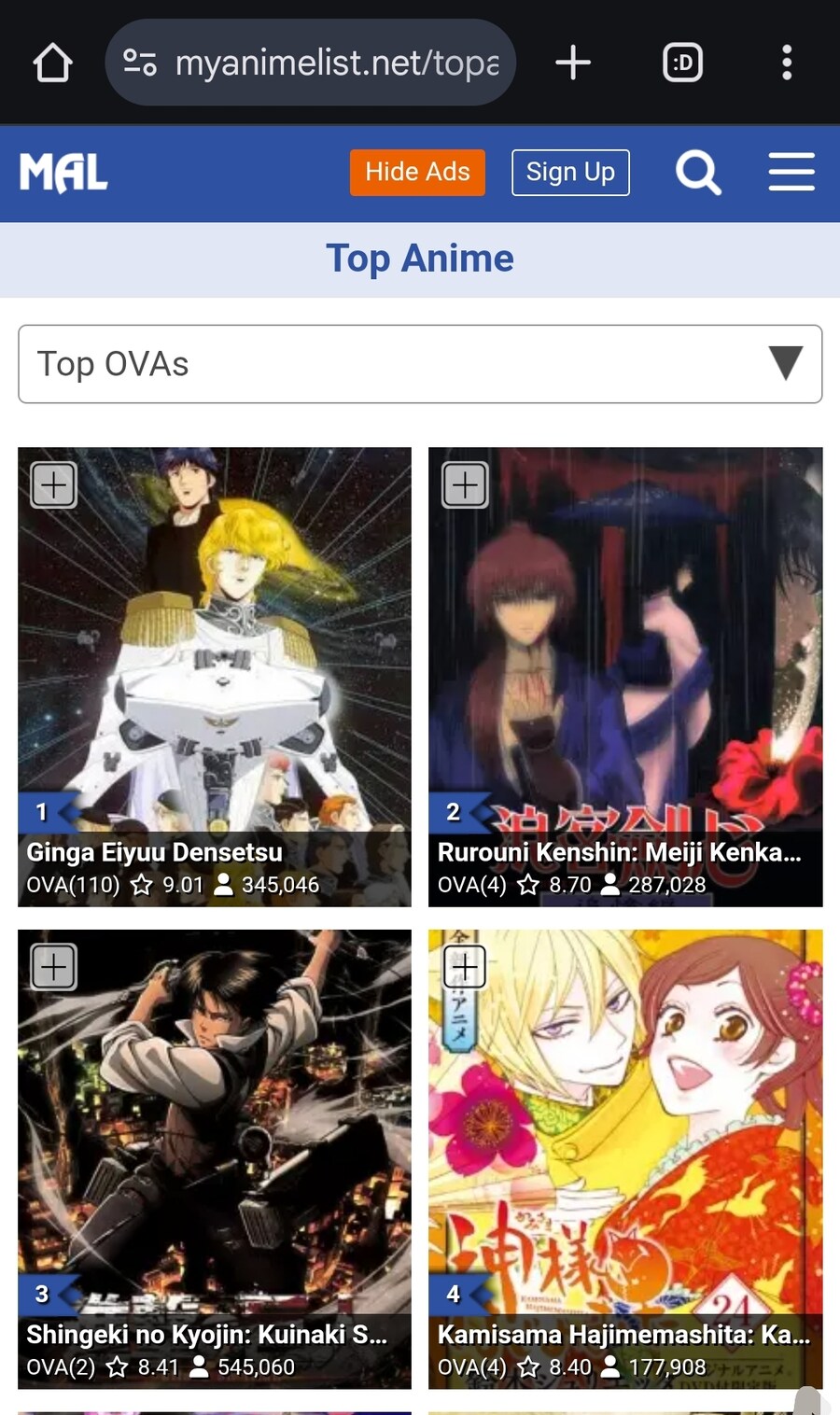Screen dimensions: 840x1415
Task: Add Kamisama Hajimemashita using its plus icon
Action: (x=465, y=967)
